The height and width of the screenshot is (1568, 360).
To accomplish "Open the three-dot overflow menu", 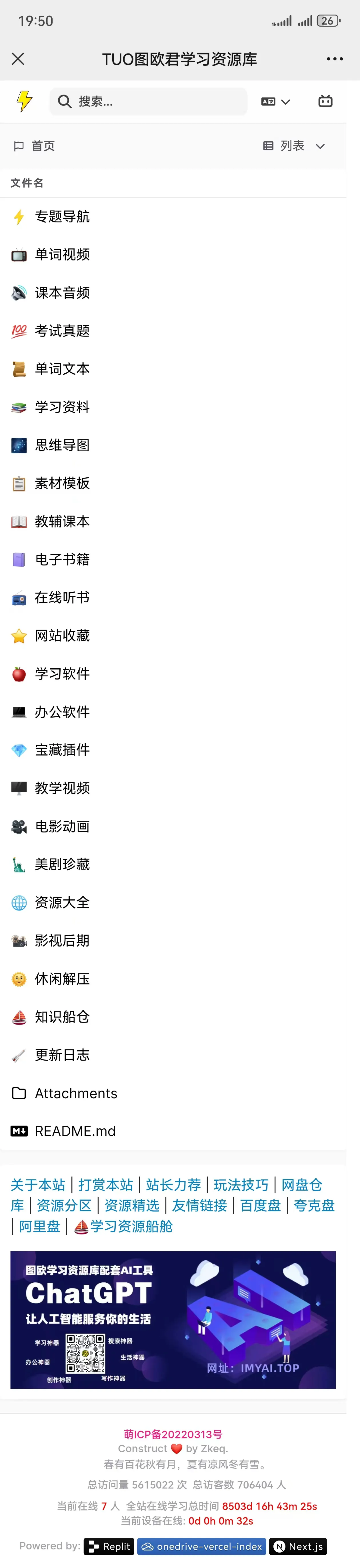I will pyautogui.click(x=335, y=59).
